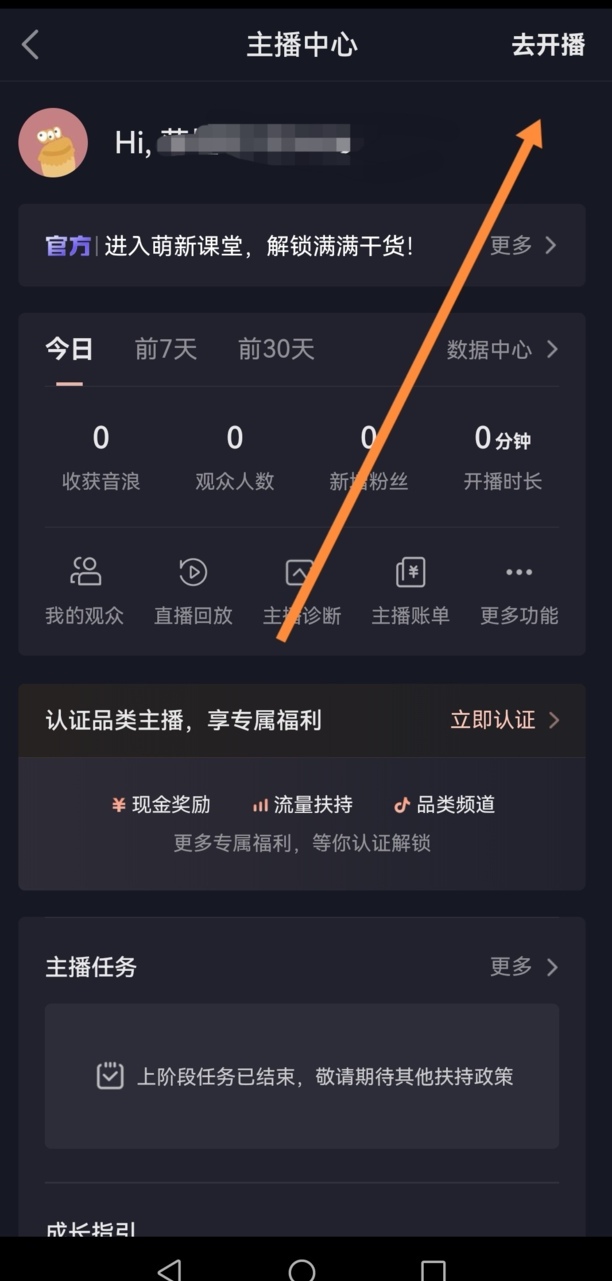The image size is (612, 1281).
Task: Open 数据中心
Action: 502,349
